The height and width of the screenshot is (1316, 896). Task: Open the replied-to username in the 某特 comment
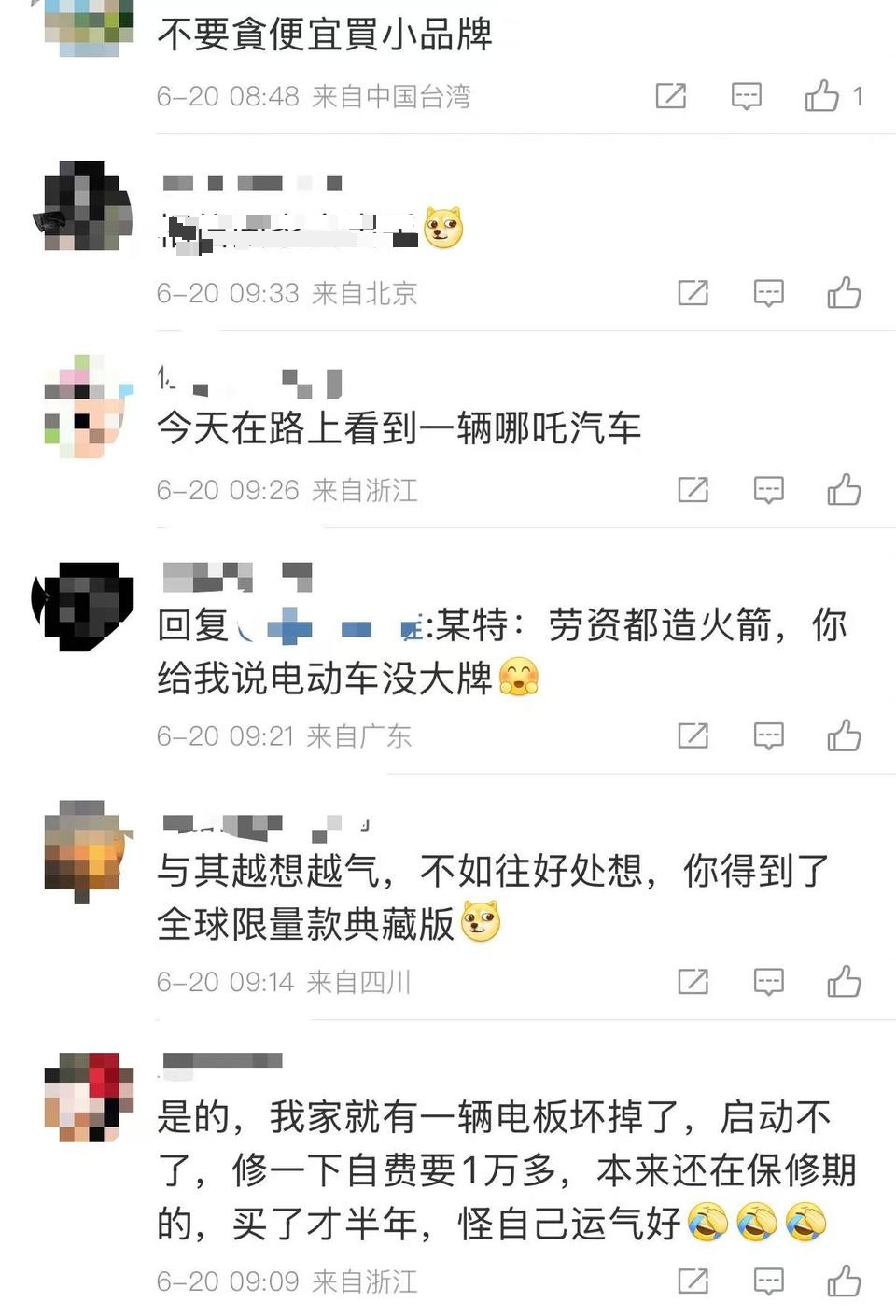(x=327, y=627)
